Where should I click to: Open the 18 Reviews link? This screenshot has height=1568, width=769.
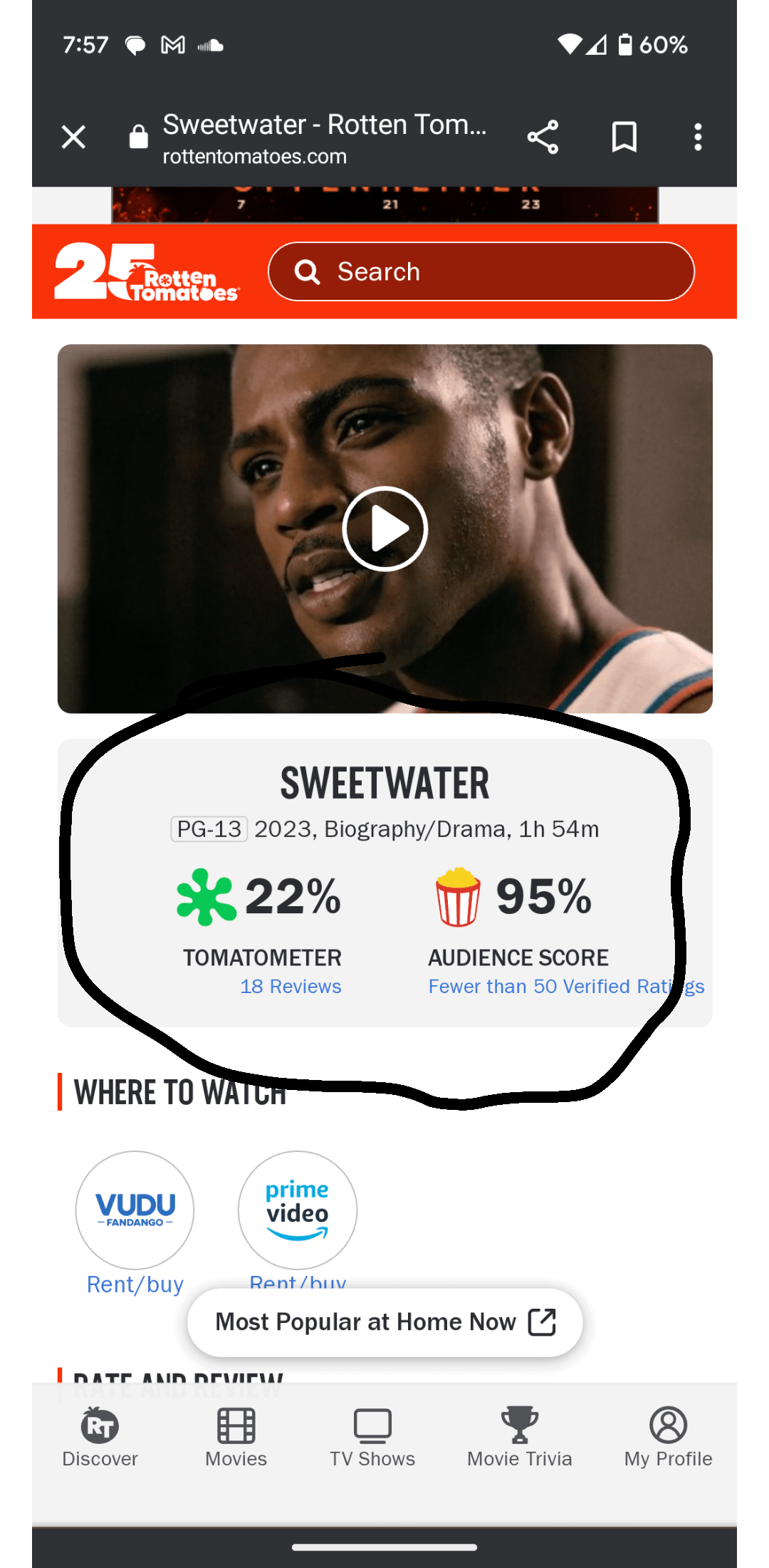(291, 987)
